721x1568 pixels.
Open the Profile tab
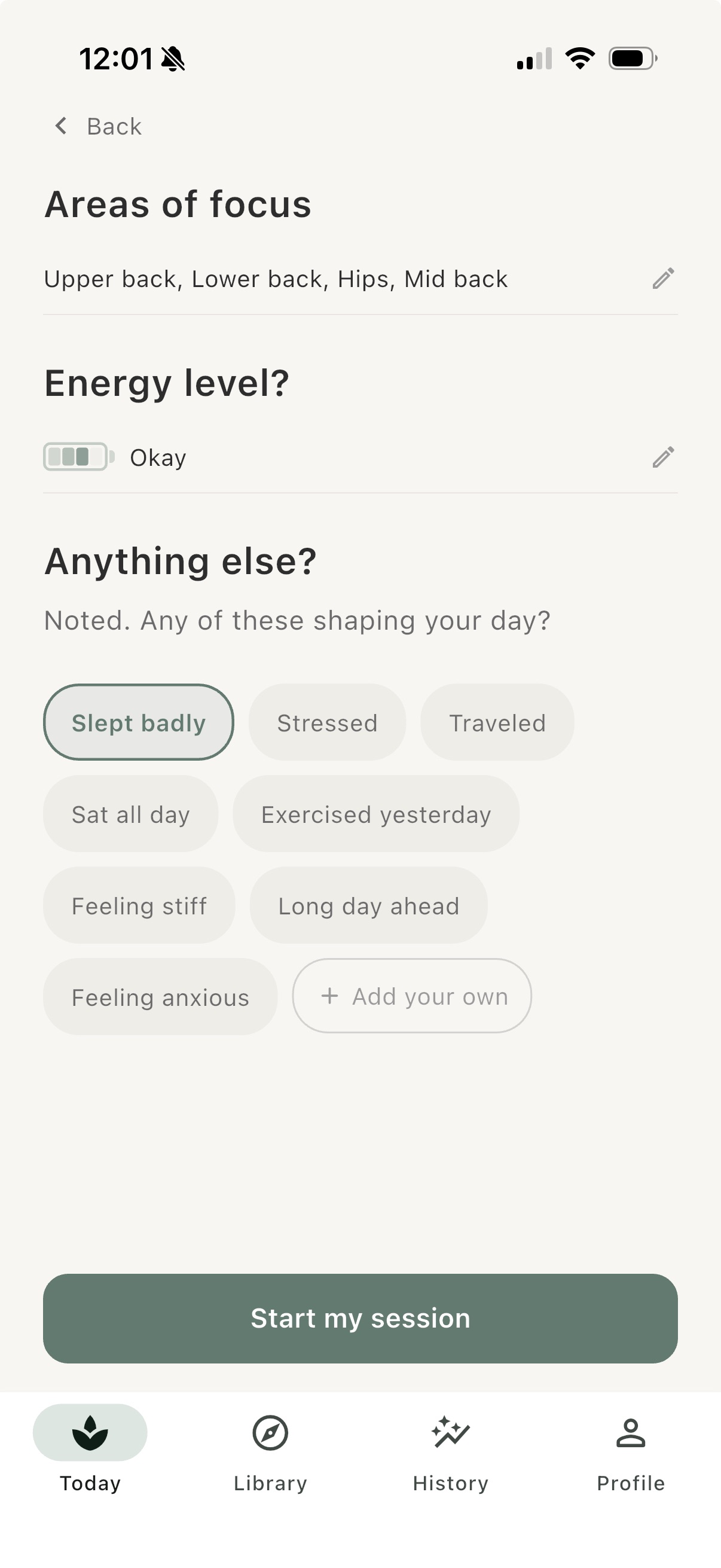pyautogui.click(x=630, y=1448)
